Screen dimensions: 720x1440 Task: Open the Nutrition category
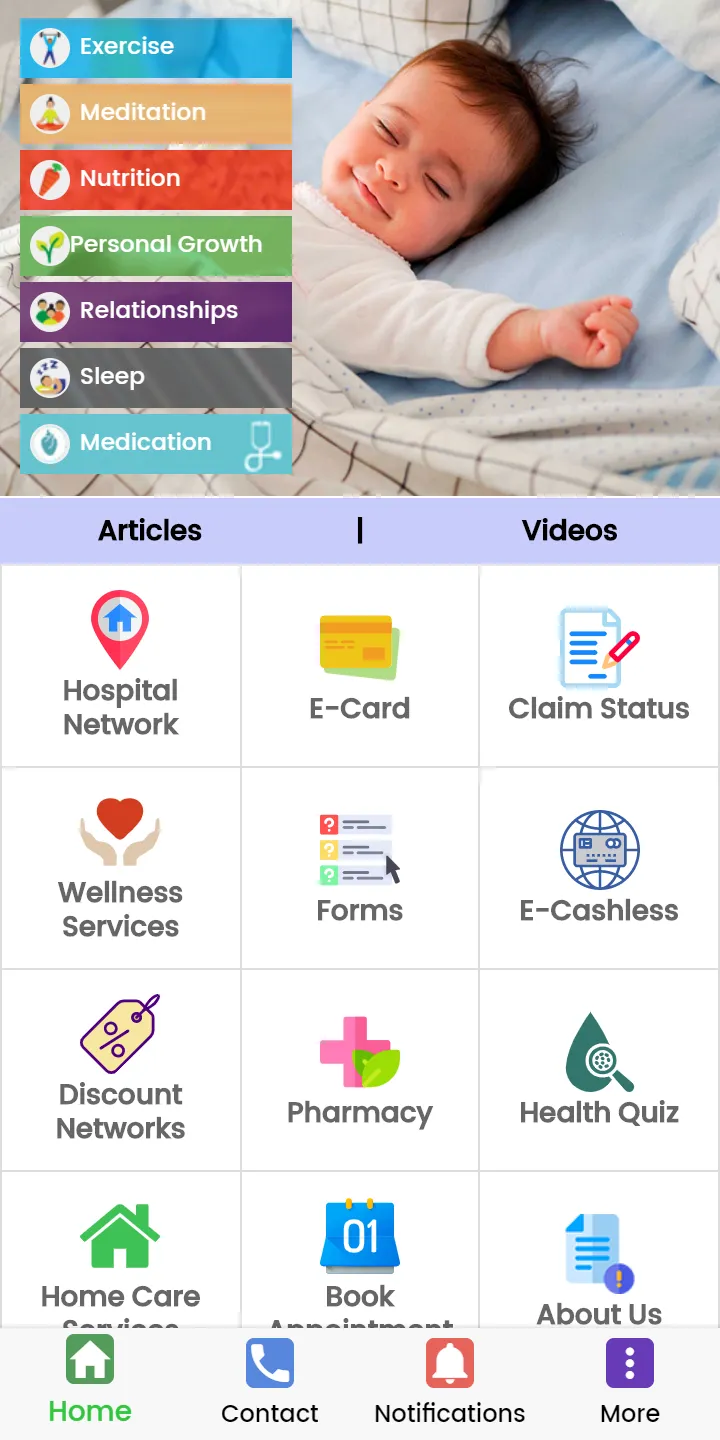pyautogui.click(x=156, y=179)
